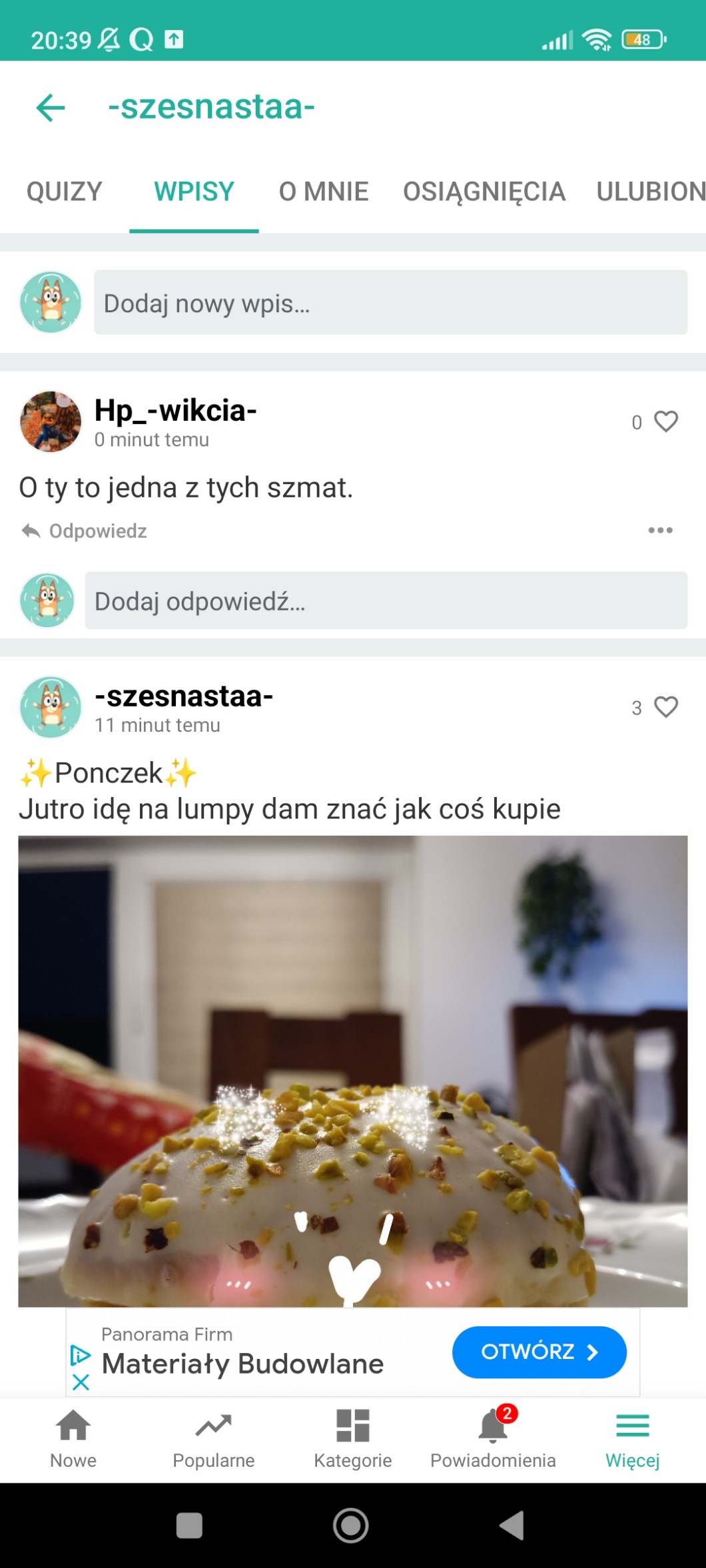The image size is (706, 1568).
Task: Close the Panorama Firm ad banner
Action: [81, 1382]
